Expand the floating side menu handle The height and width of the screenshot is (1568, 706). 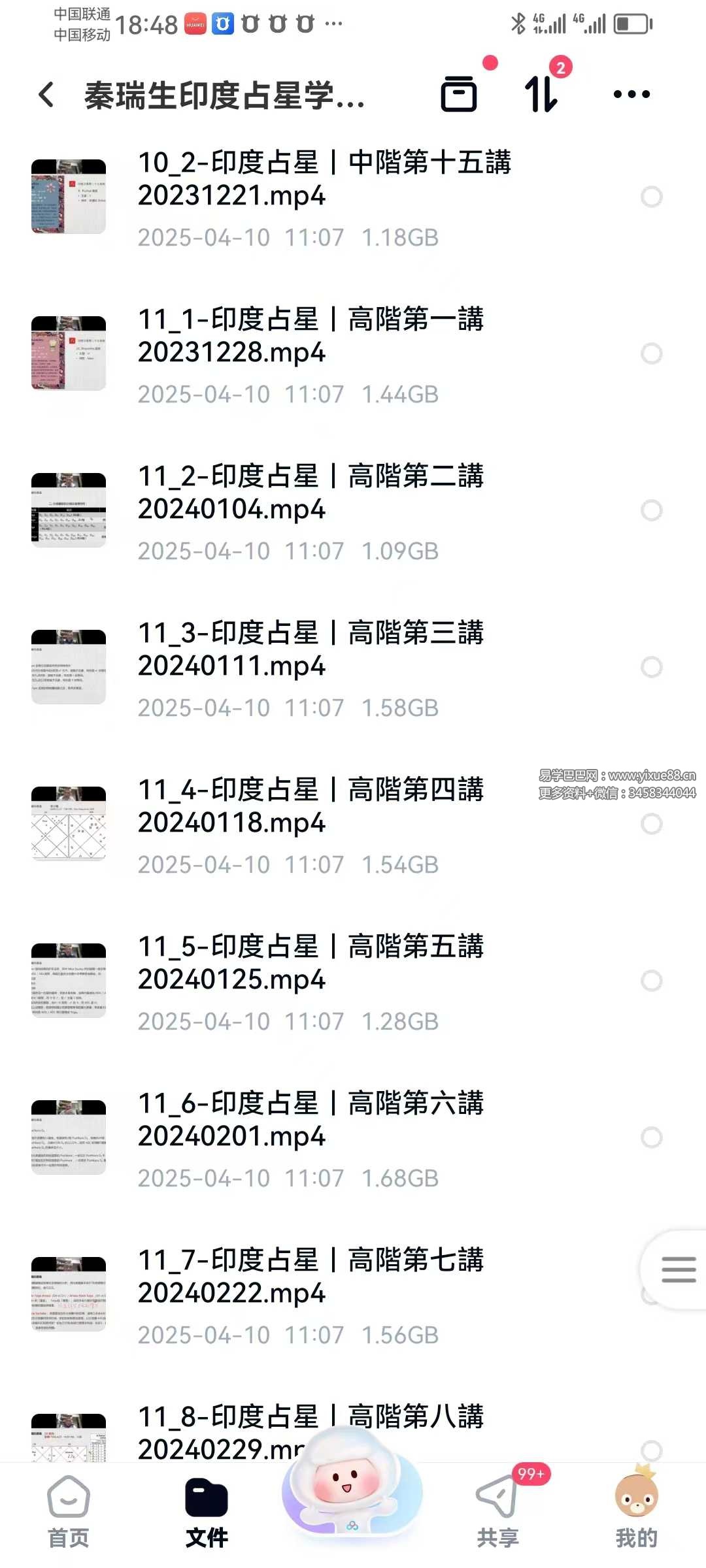coord(678,1269)
